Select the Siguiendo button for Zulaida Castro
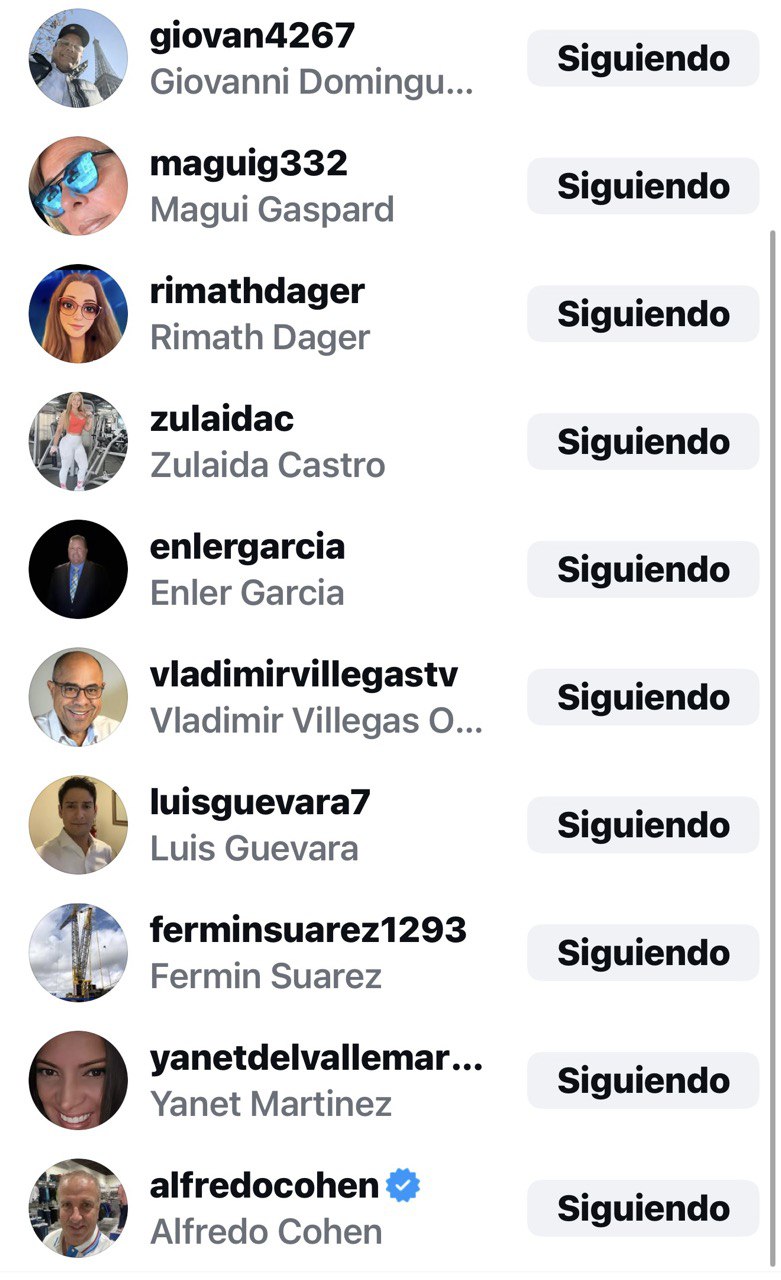Viewport: 781px width, 1280px height. [x=643, y=441]
